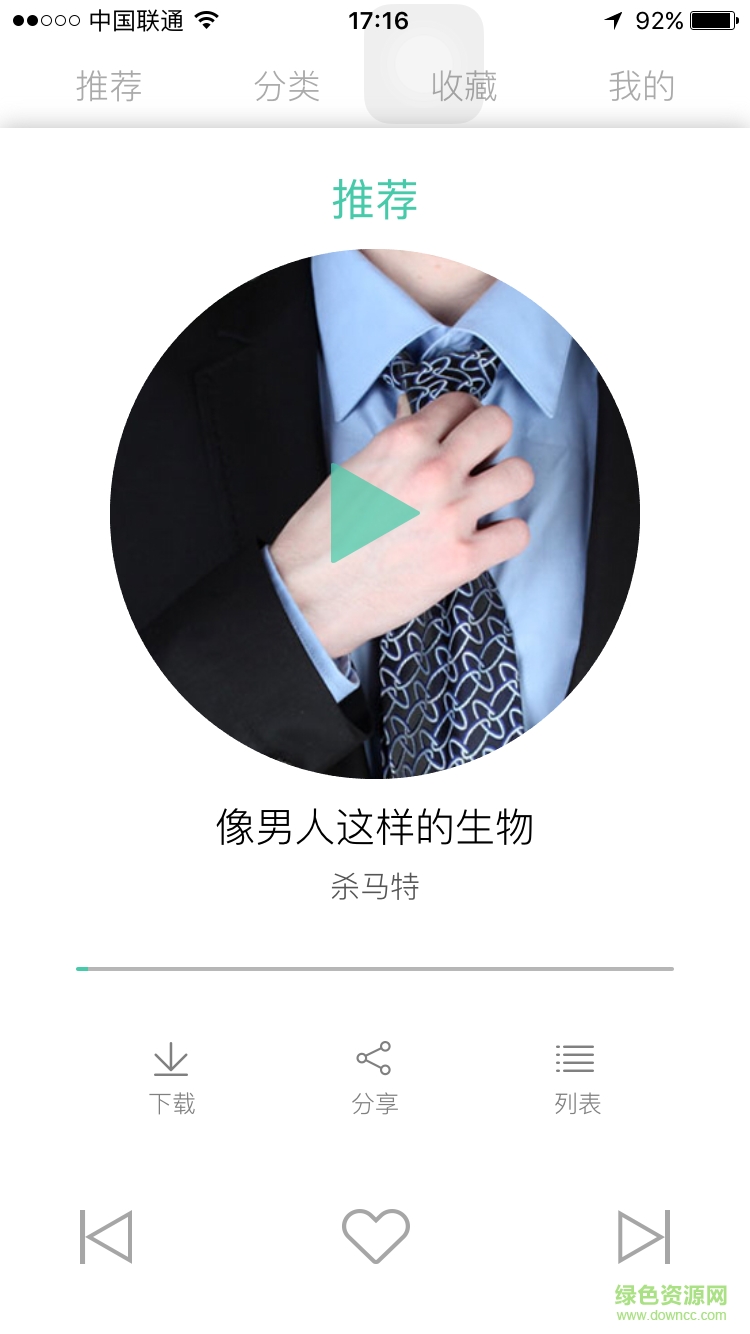
Task: Download the current song via 下载
Action: point(172,1075)
